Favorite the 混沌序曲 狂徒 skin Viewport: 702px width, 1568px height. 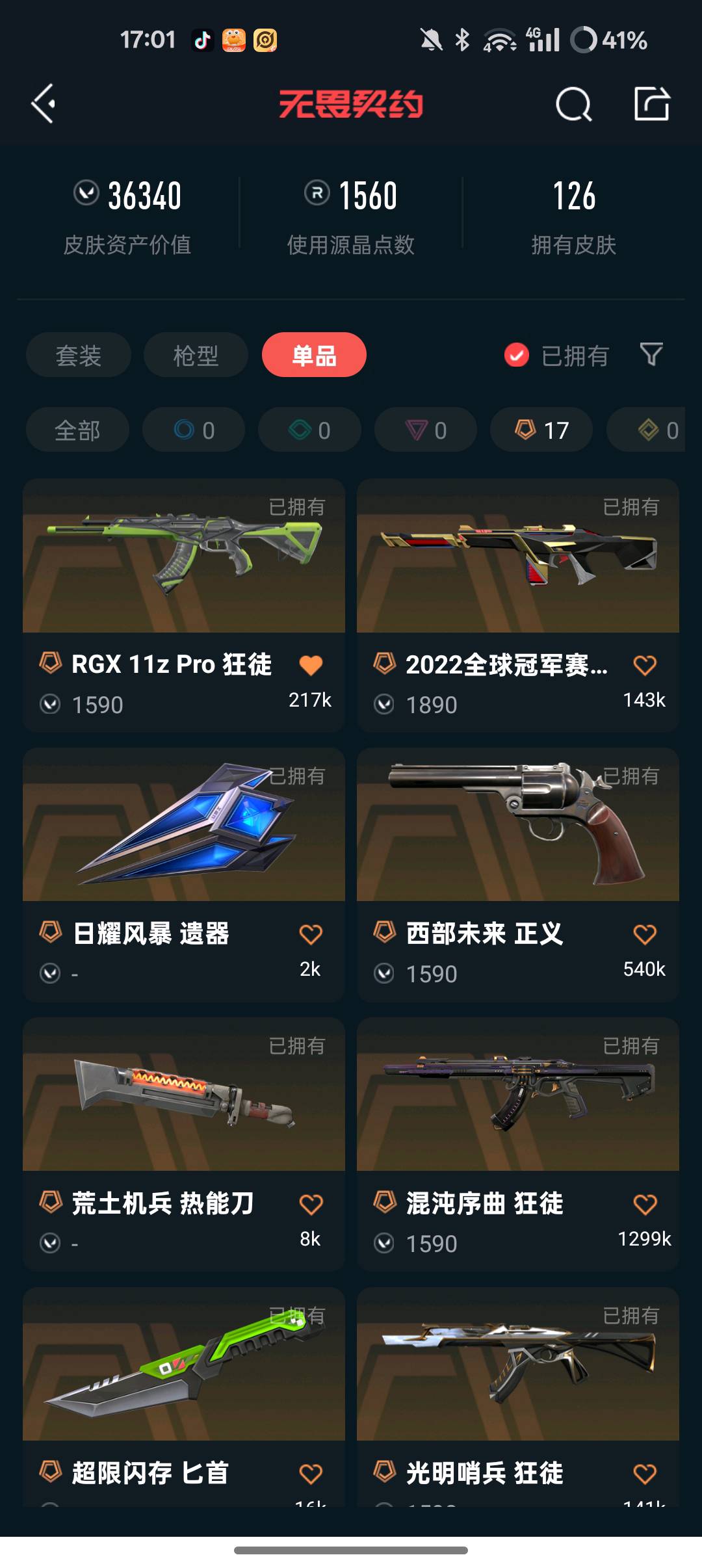pos(645,1204)
